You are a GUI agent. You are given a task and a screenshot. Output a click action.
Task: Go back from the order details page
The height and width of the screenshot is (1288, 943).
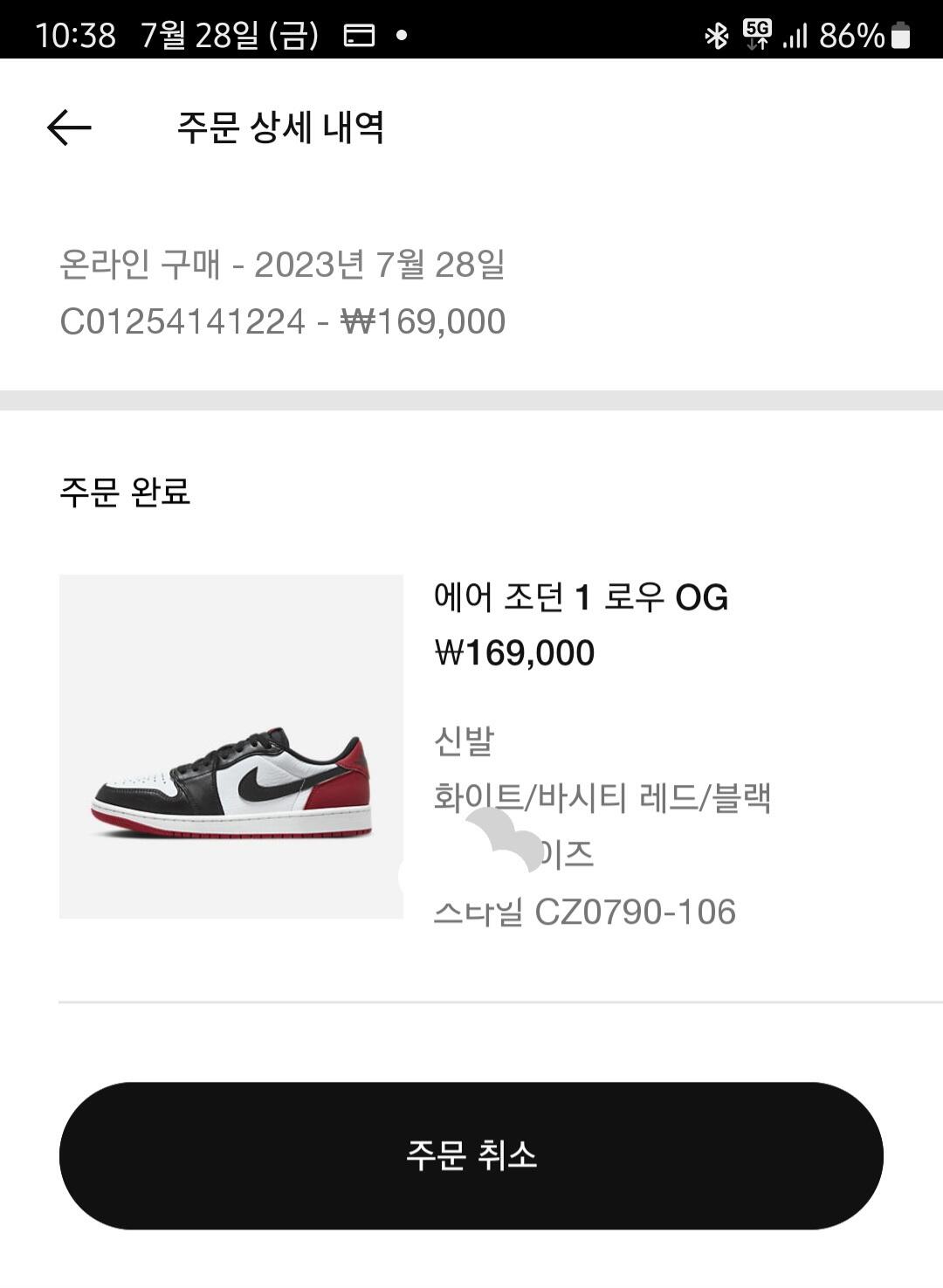click(69, 127)
